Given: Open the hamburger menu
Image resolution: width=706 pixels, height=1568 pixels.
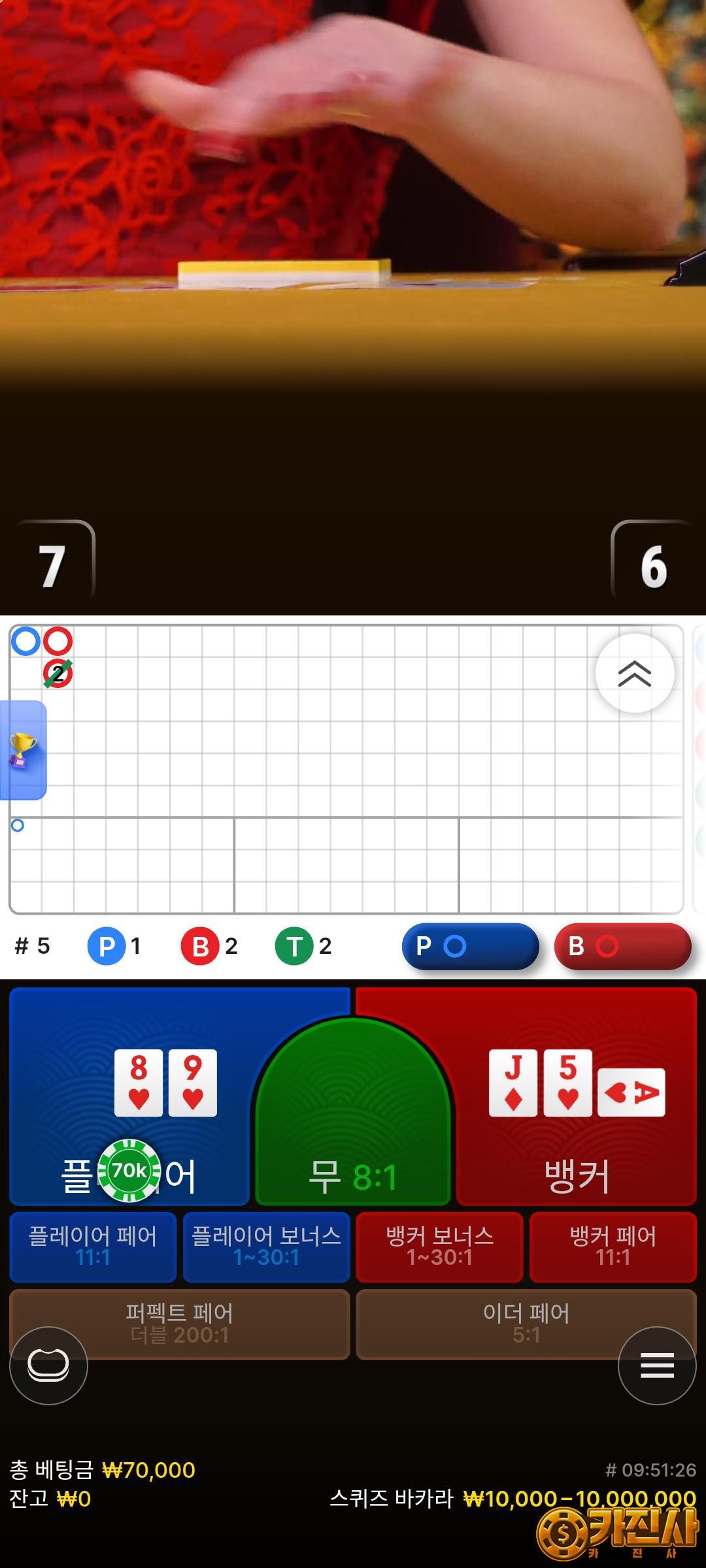Looking at the screenshot, I should click(657, 1365).
